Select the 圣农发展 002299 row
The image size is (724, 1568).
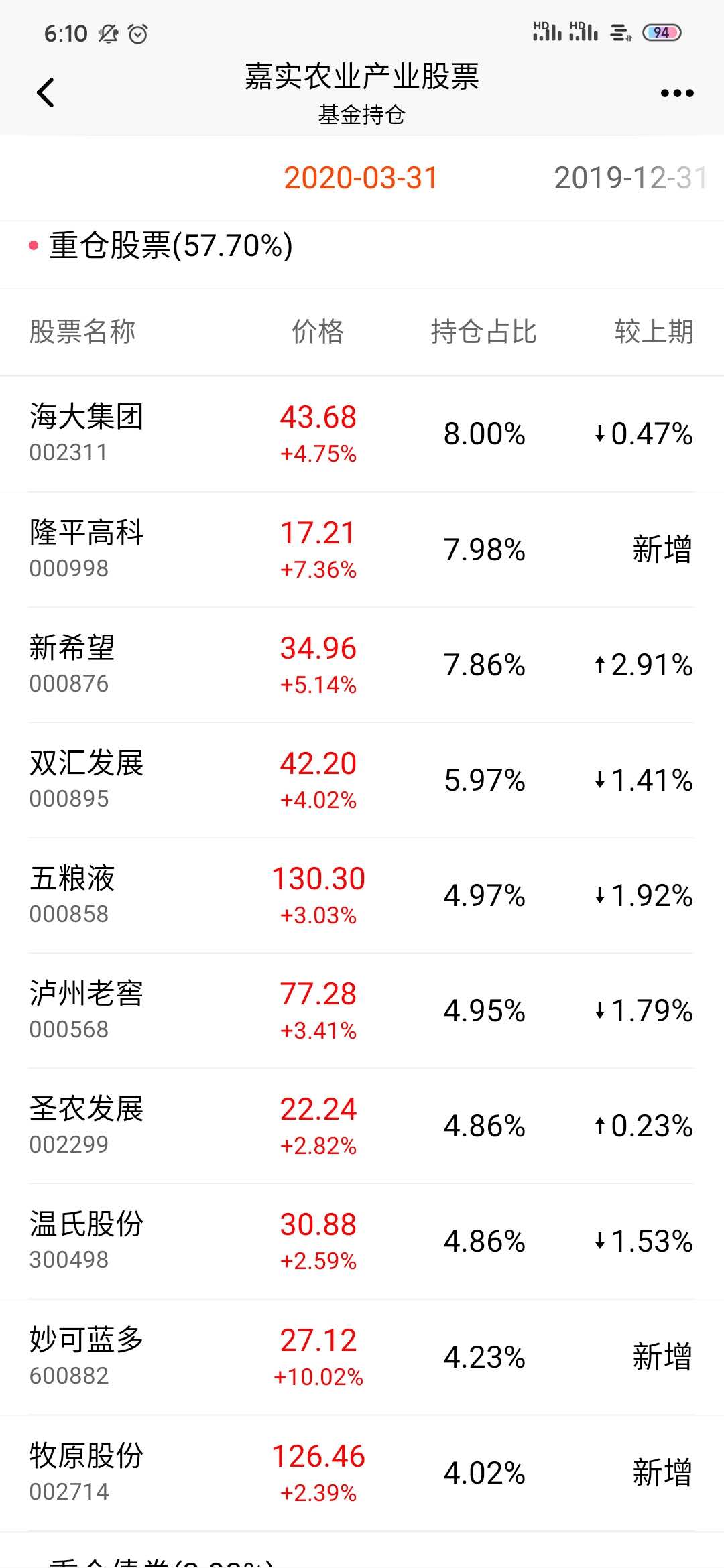[362, 1126]
